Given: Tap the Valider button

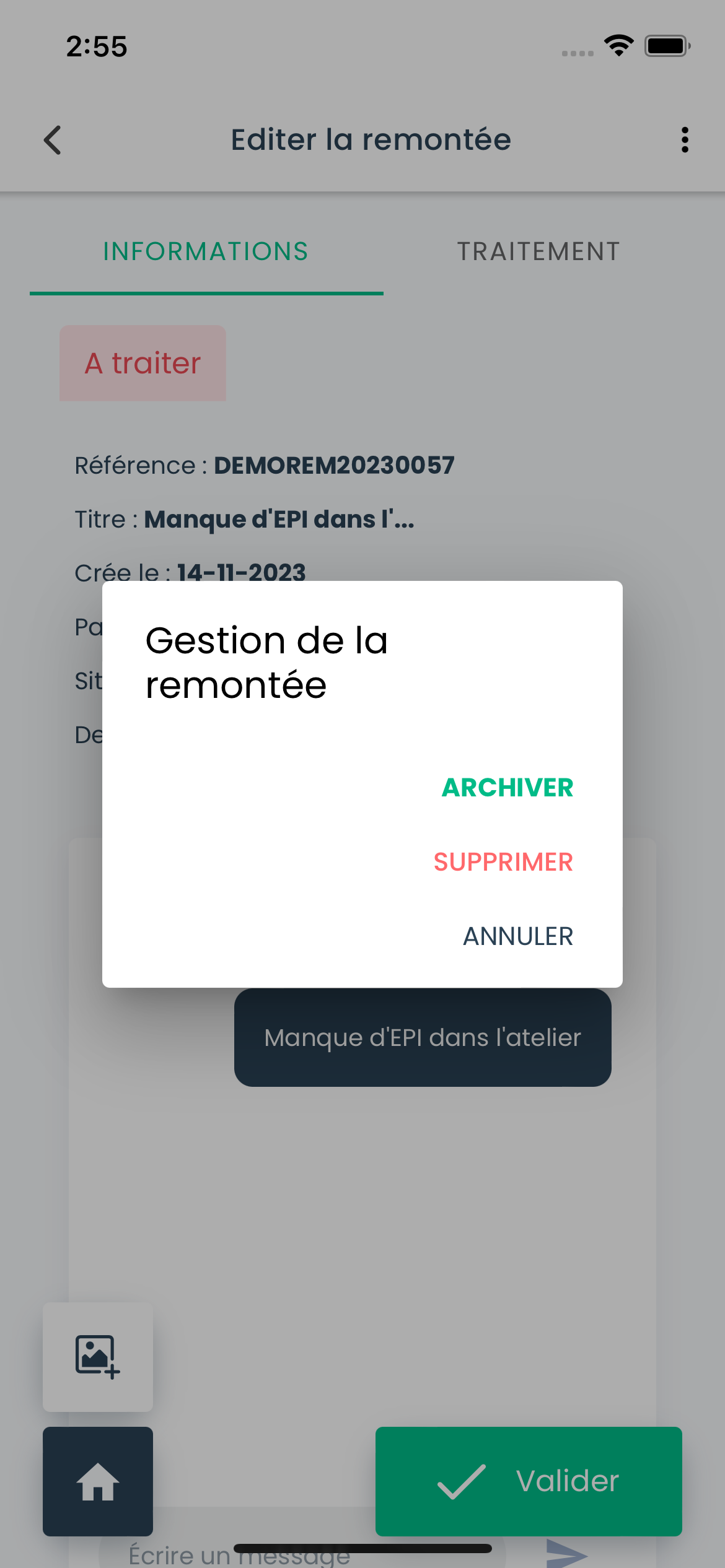Looking at the screenshot, I should 529,1481.
